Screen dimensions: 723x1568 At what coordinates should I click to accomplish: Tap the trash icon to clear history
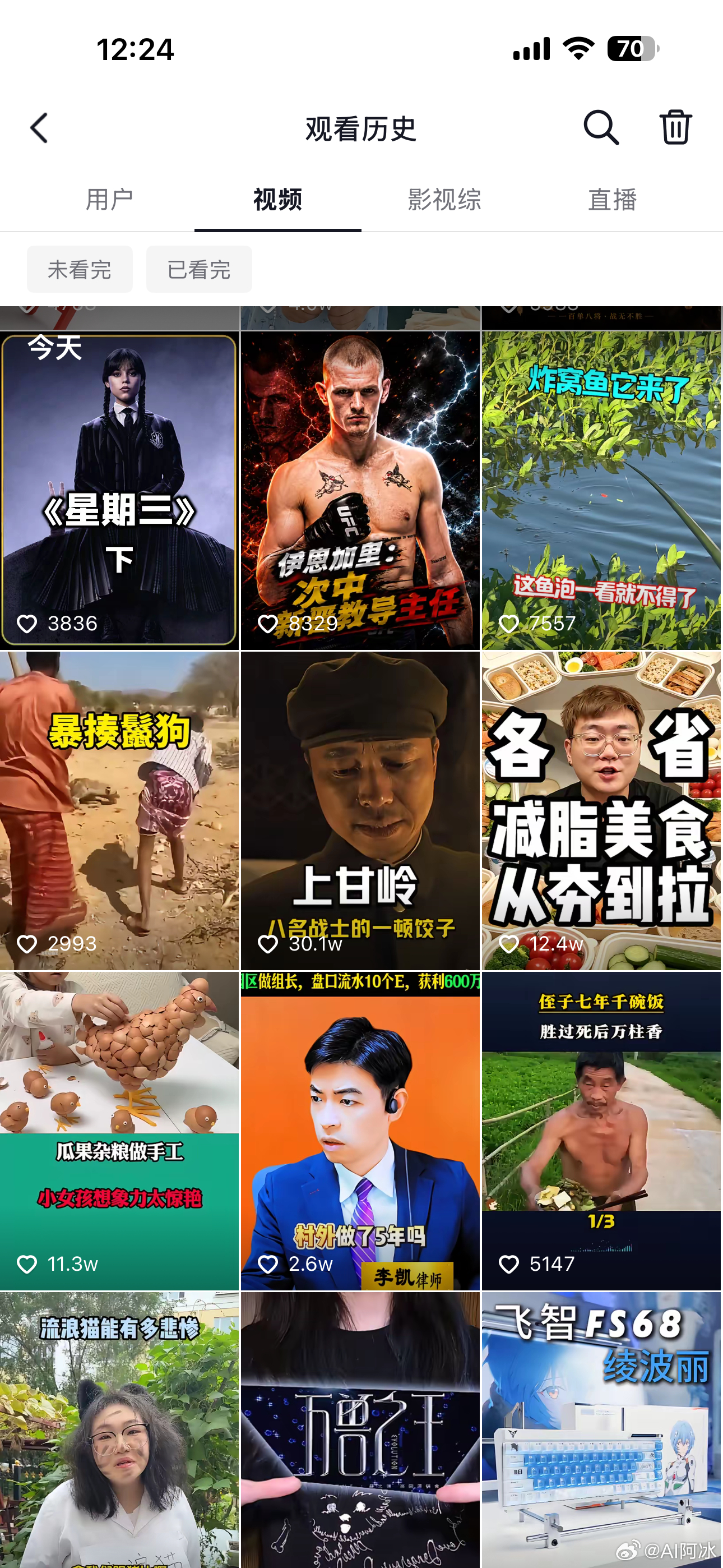point(675,127)
